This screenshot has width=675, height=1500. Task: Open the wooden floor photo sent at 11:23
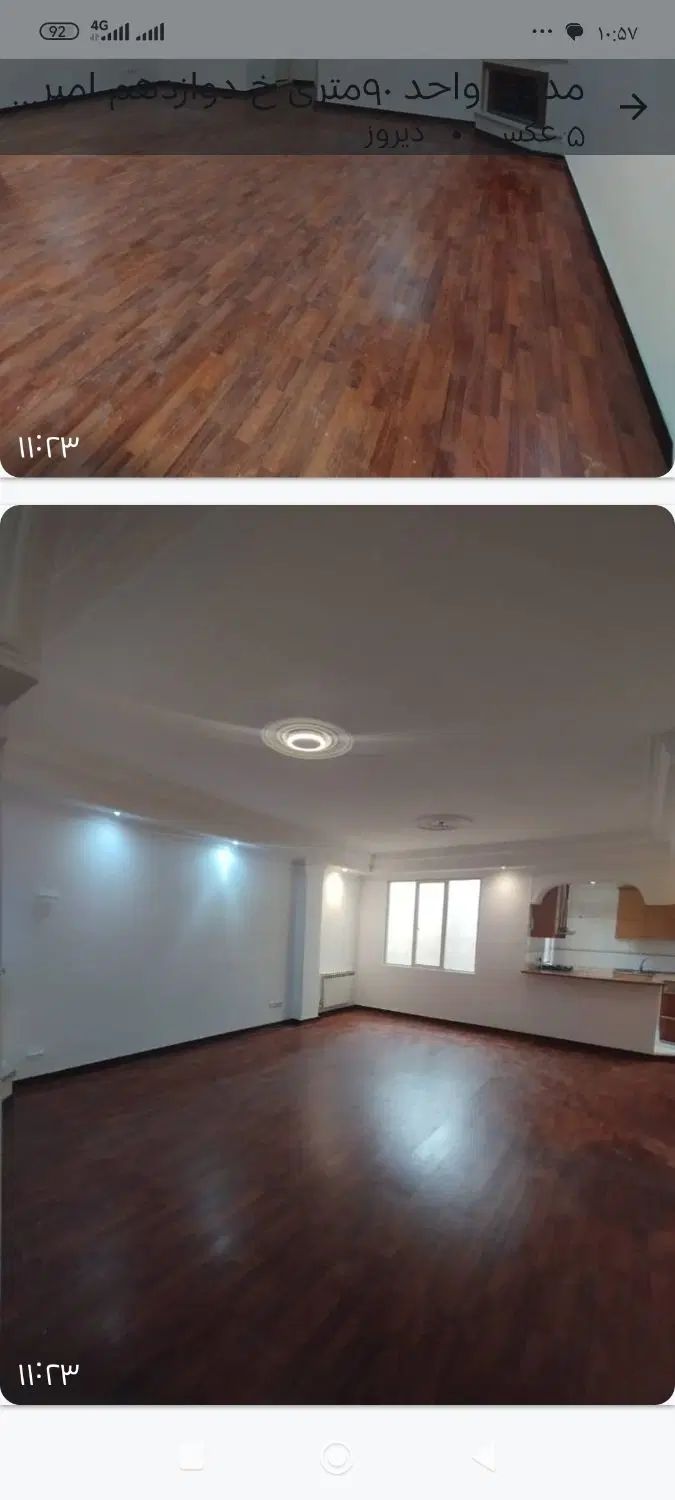click(x=335, y=310)
